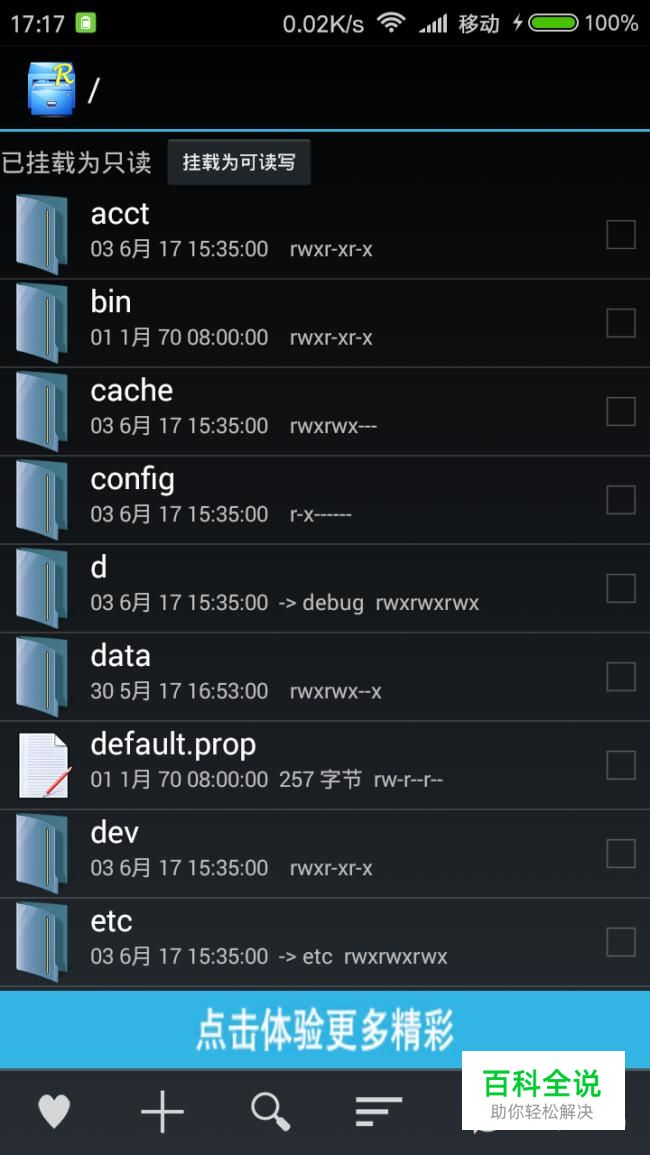Open favorites with the heart icon
This screenshot has height=1155, width=650.
coord(54,1111)
